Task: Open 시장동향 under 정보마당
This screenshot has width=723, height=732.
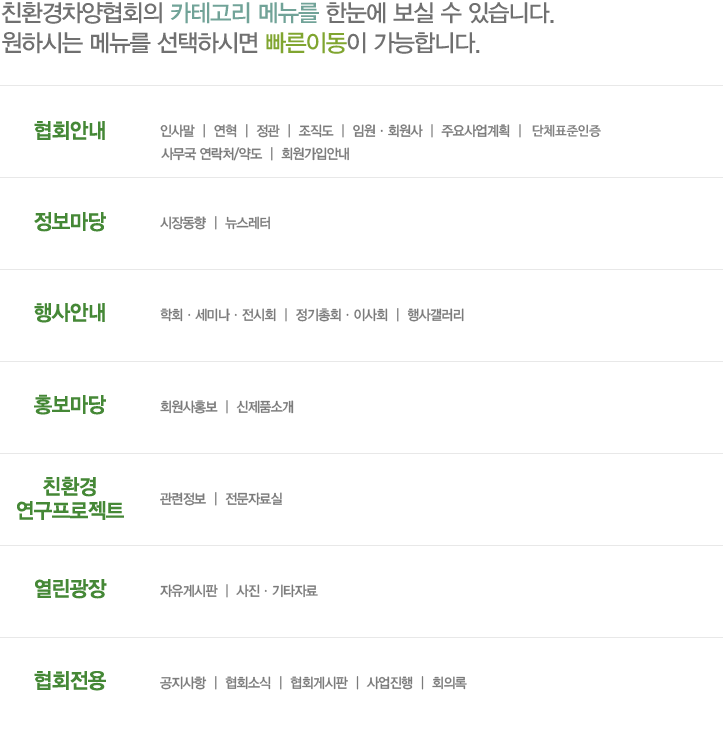Action: (x=182, y=223)
